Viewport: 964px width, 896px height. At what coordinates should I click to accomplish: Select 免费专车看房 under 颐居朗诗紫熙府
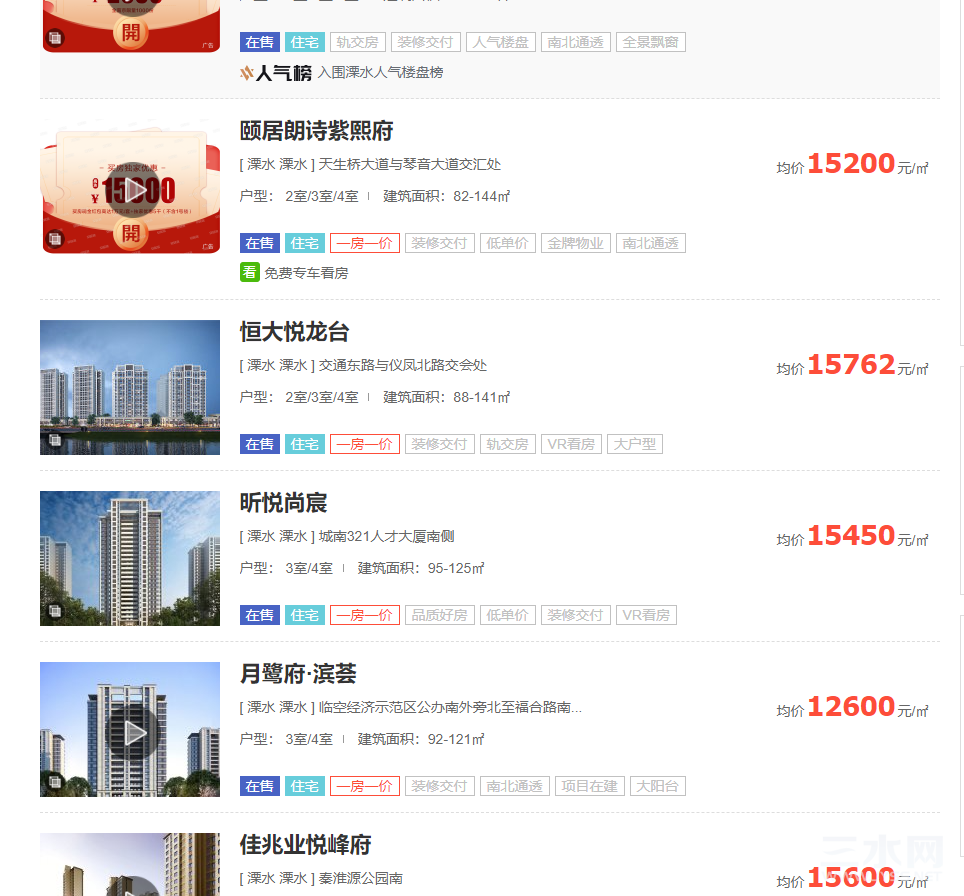pos(306,273)
